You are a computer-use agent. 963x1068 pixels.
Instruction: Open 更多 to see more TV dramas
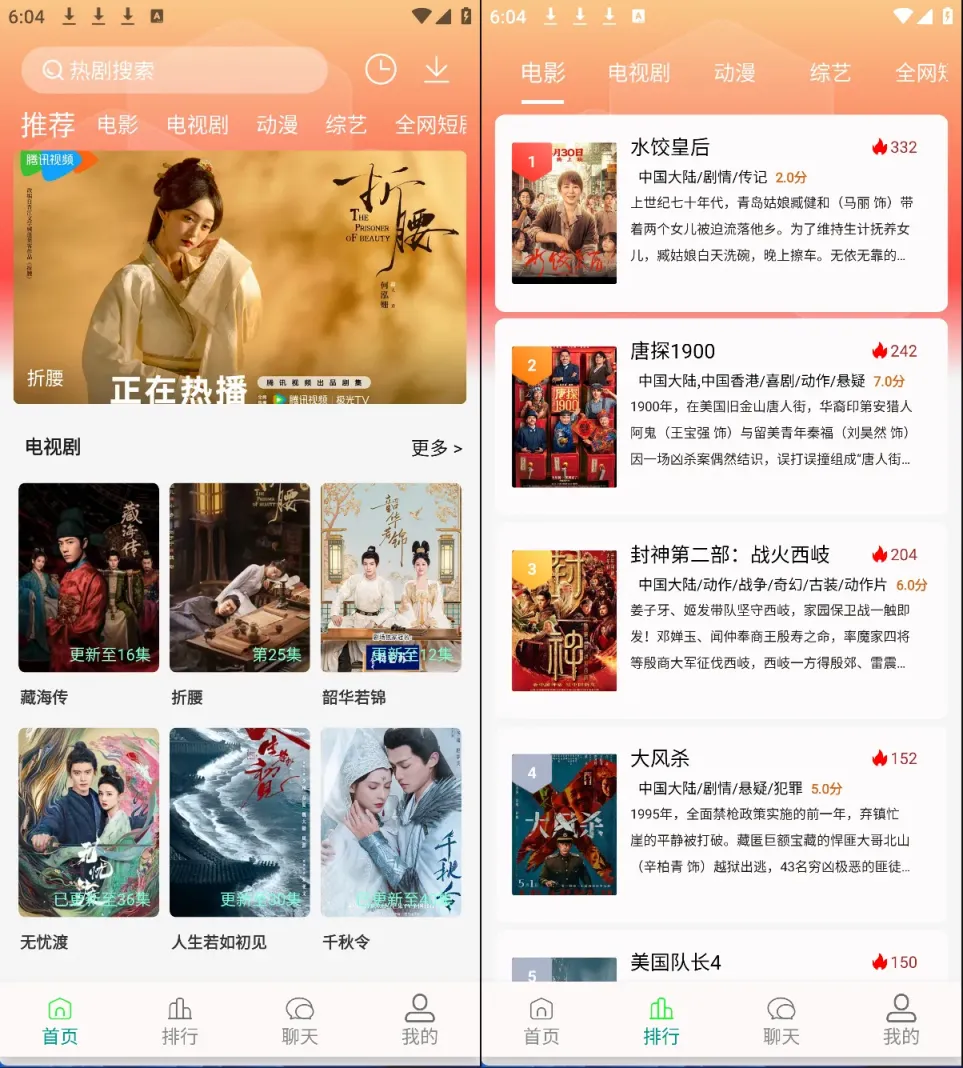click(434, 449)
